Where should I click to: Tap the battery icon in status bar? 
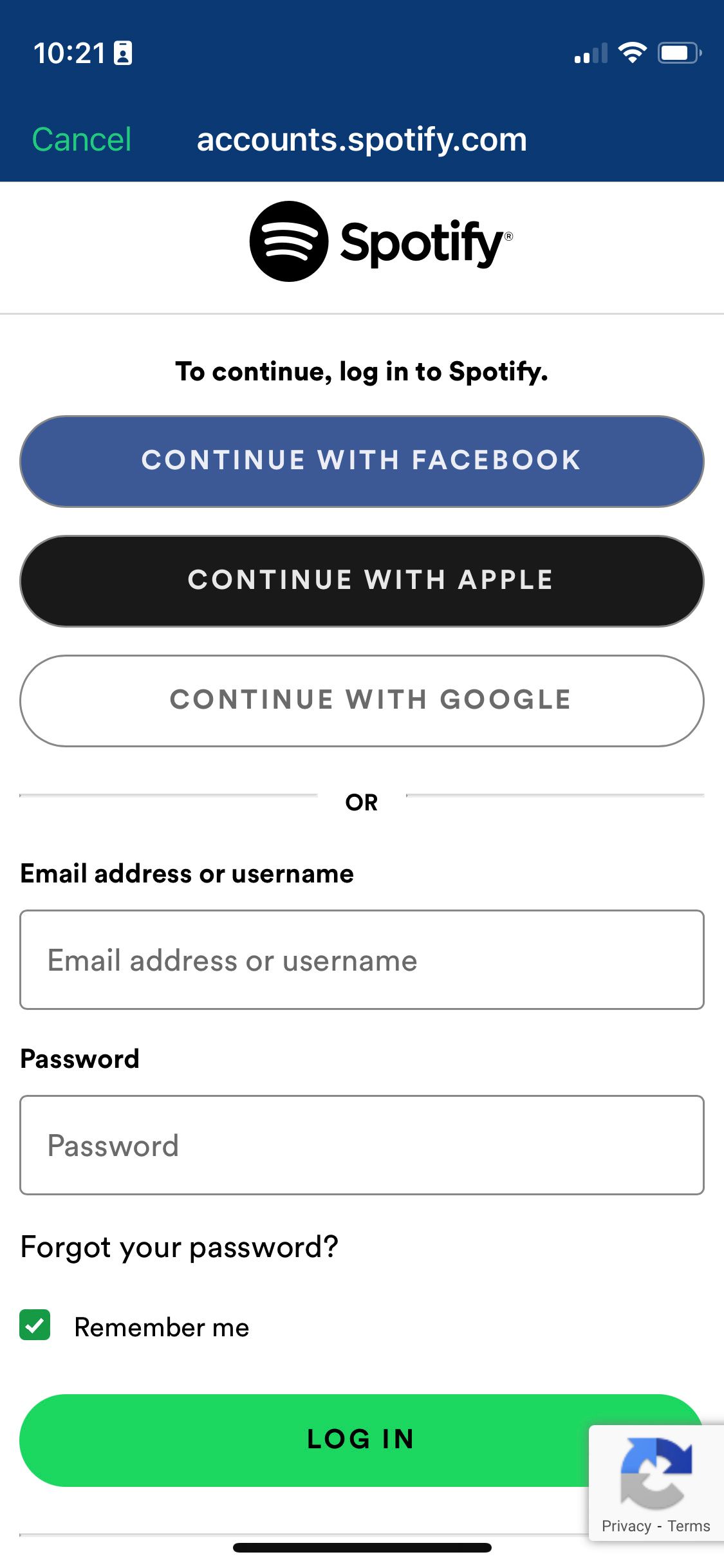click(x=681, y=54)
